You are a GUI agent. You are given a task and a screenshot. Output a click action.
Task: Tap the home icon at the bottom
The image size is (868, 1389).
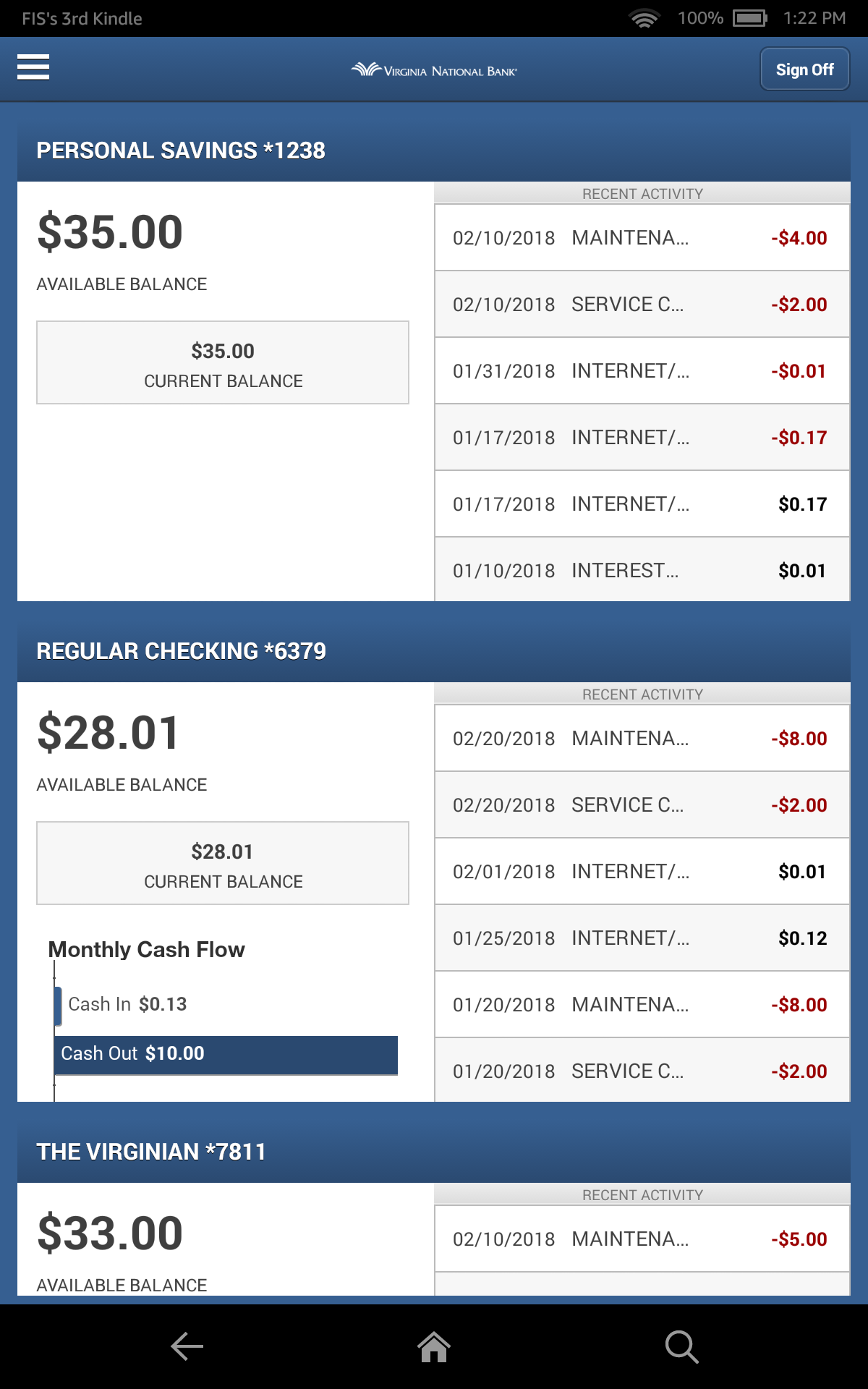coord(434,1347)
